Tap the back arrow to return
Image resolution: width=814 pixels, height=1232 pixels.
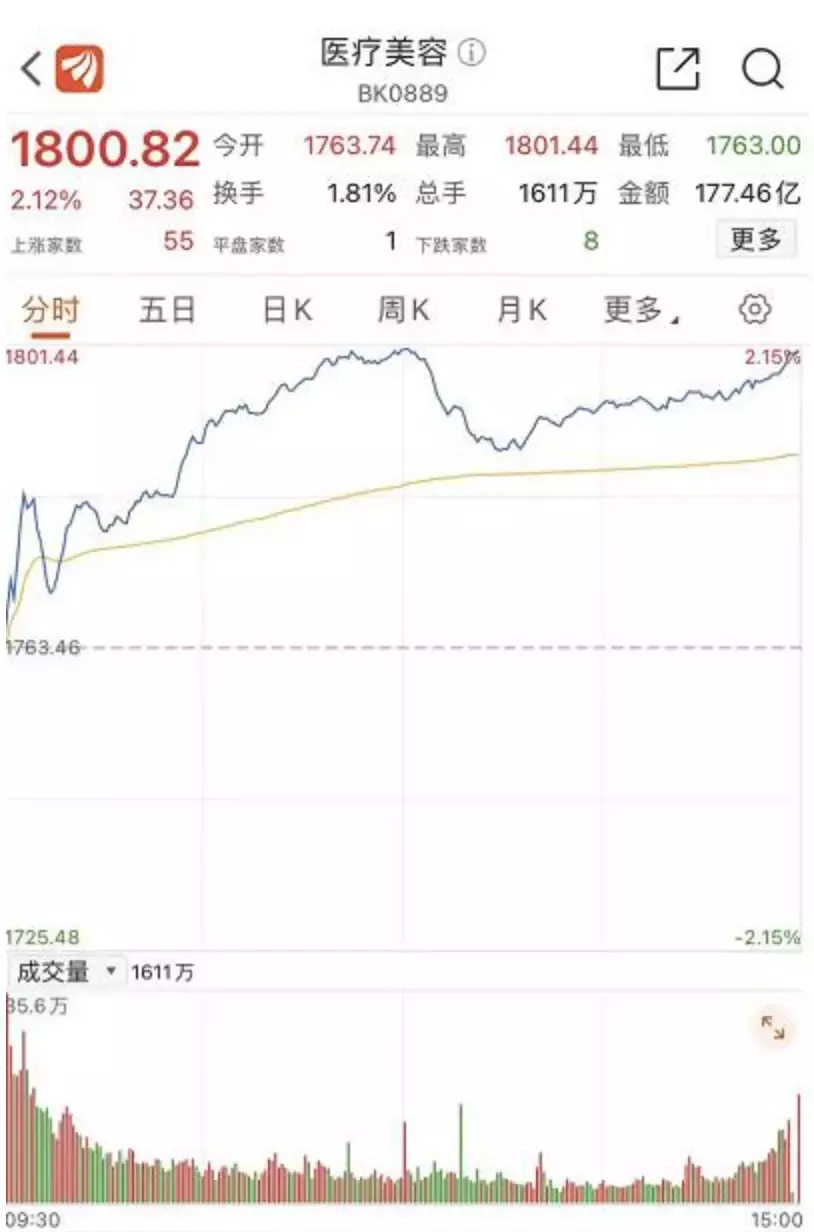(27, 68)
